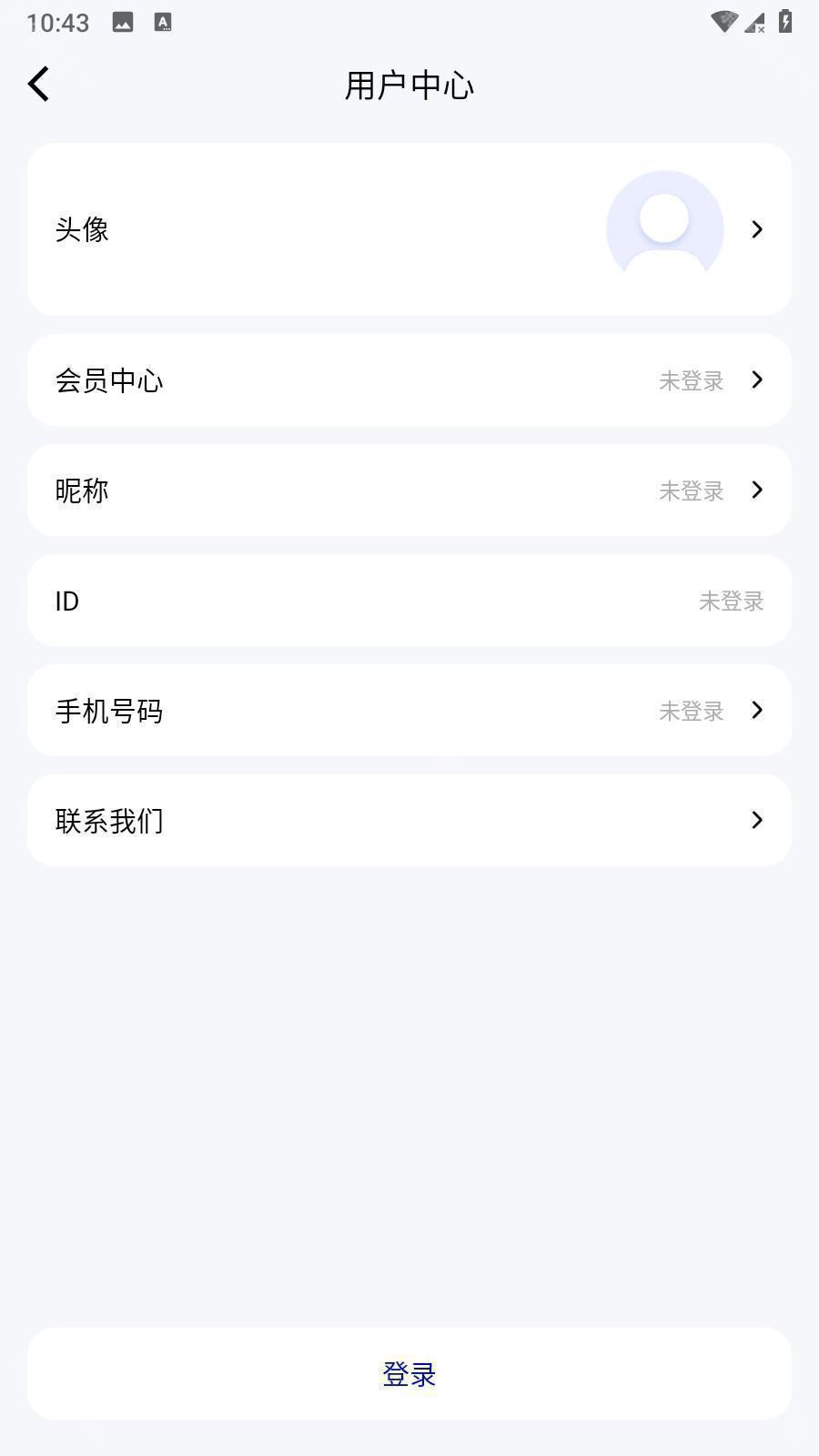Tap the battery indicator icon

click(784, 22)
